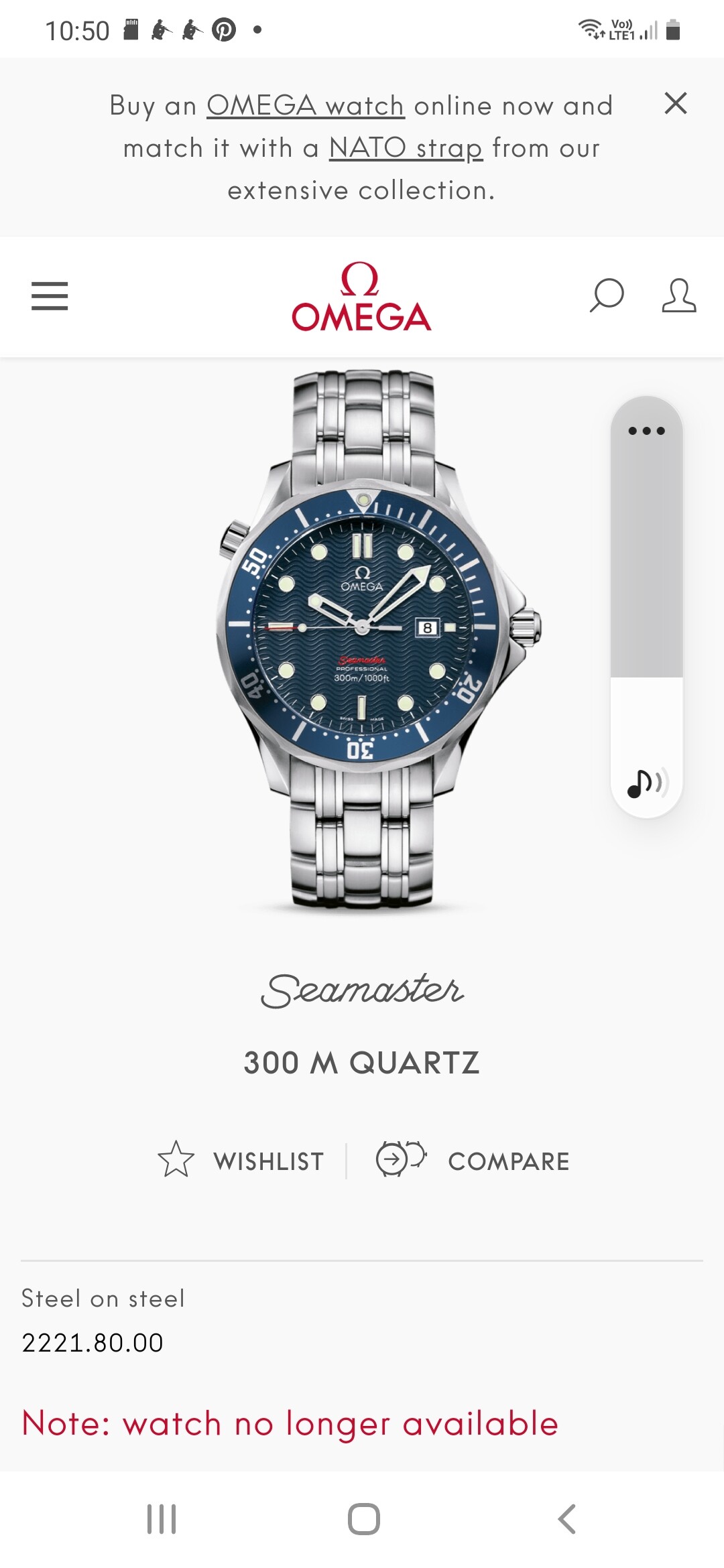Screen dimensions: 724x1568
Task: Go to OMEGA home via logo
Action: point(361,296)
